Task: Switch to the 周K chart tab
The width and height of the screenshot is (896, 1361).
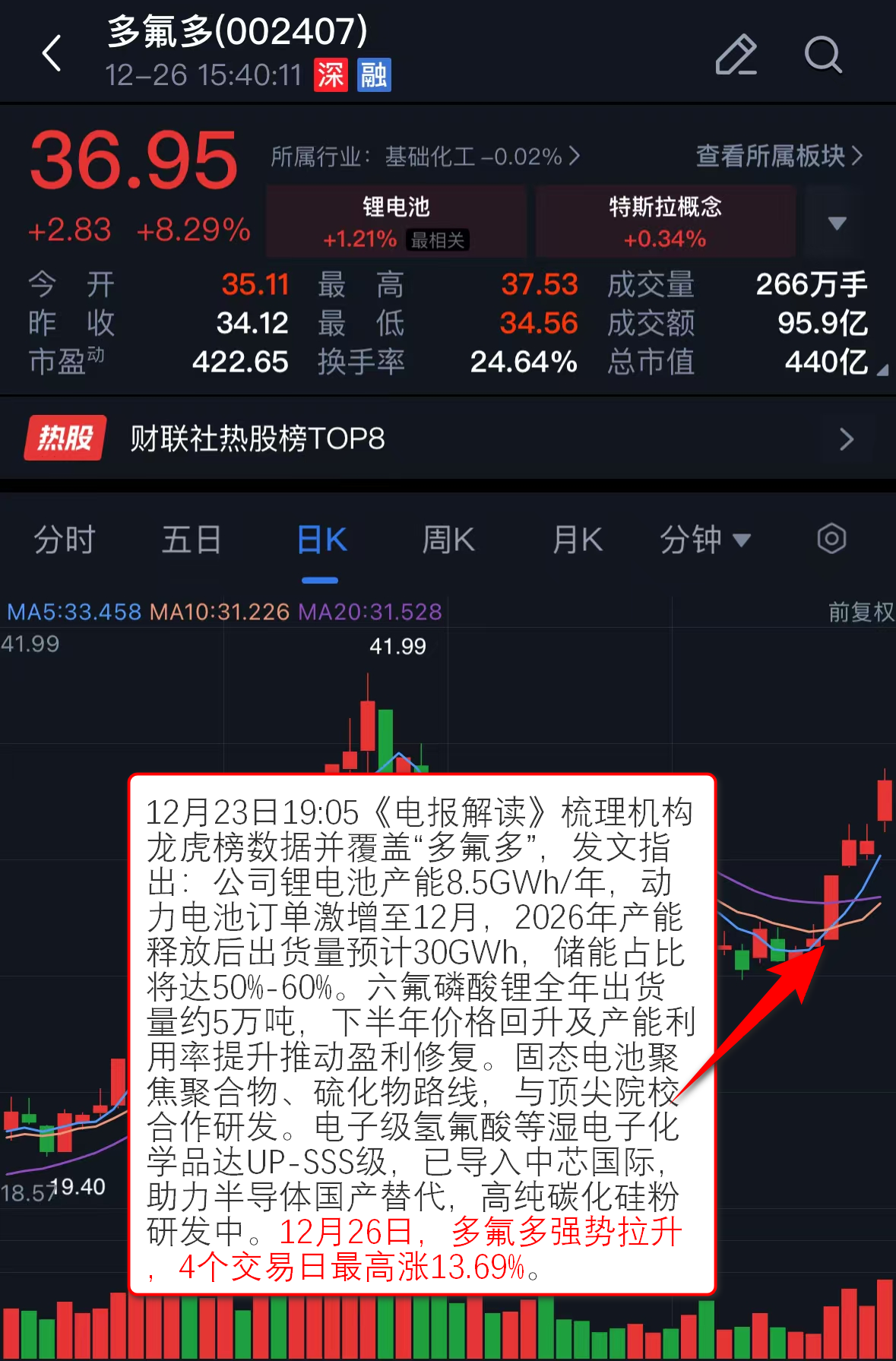Action: point(448,540)
